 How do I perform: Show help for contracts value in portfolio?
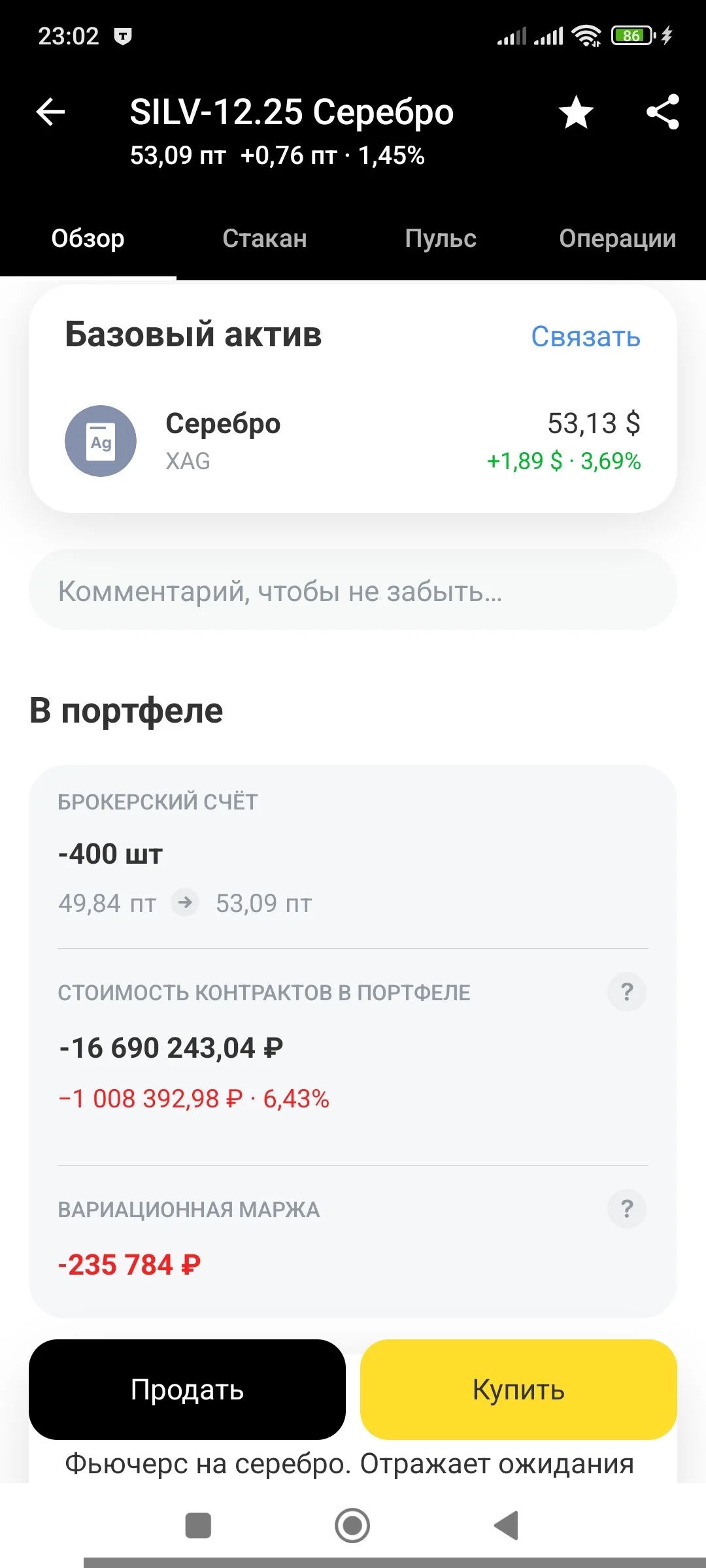(x=627, y=992)
